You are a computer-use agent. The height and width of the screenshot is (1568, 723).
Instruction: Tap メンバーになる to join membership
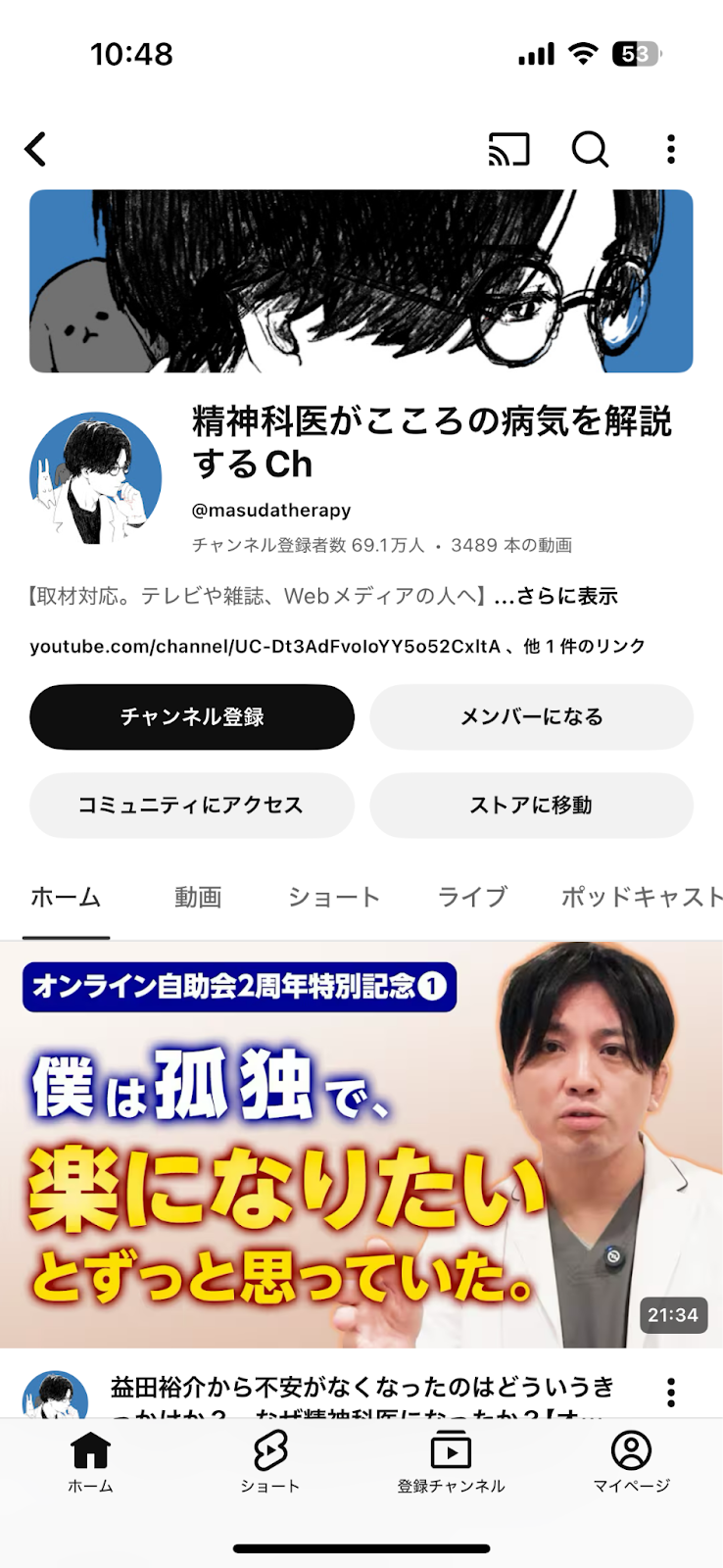tap(531, 716)
